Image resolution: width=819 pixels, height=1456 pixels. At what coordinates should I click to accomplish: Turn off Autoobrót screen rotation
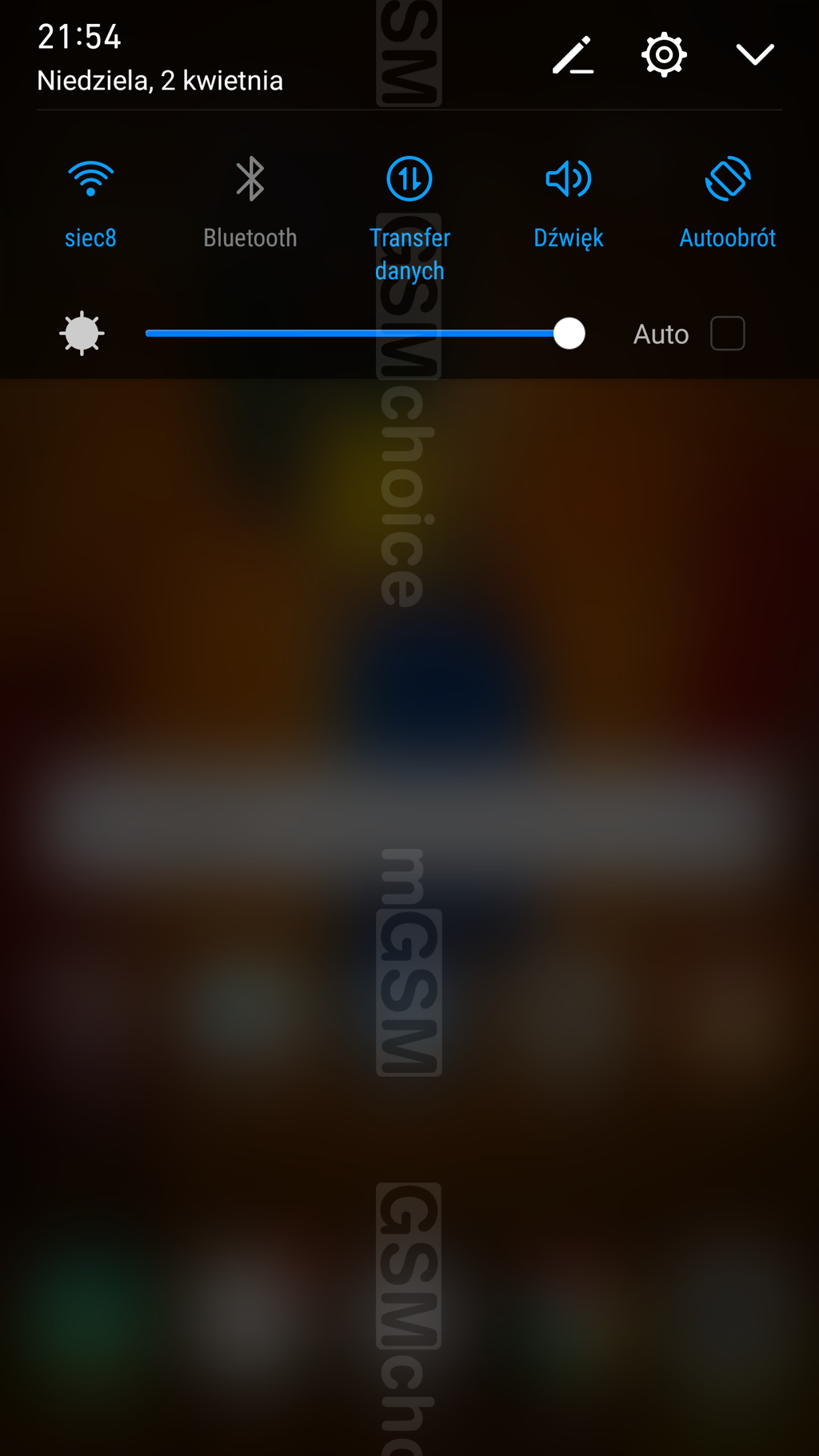click(x=727, y=179)
